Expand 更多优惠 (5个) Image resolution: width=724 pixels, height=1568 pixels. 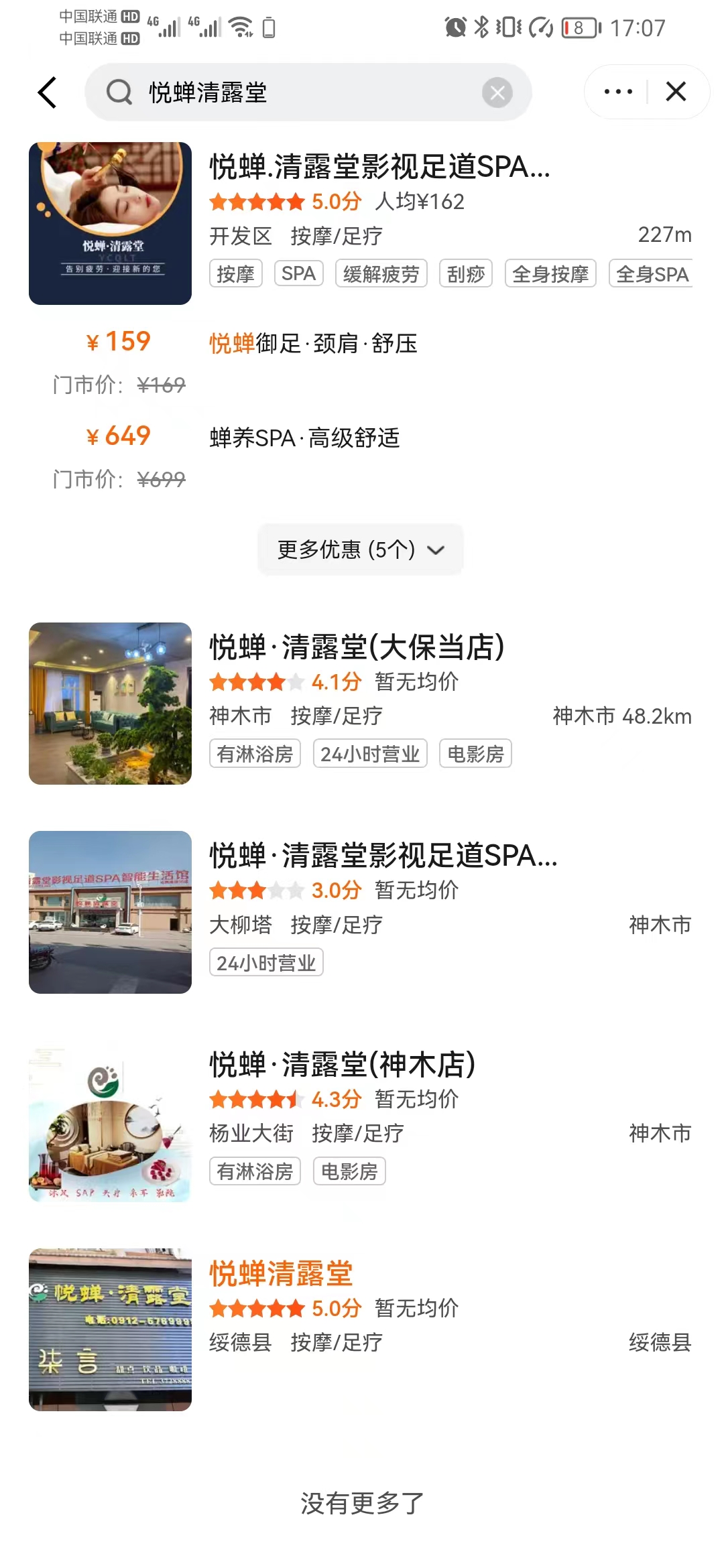tap(361, 550)
